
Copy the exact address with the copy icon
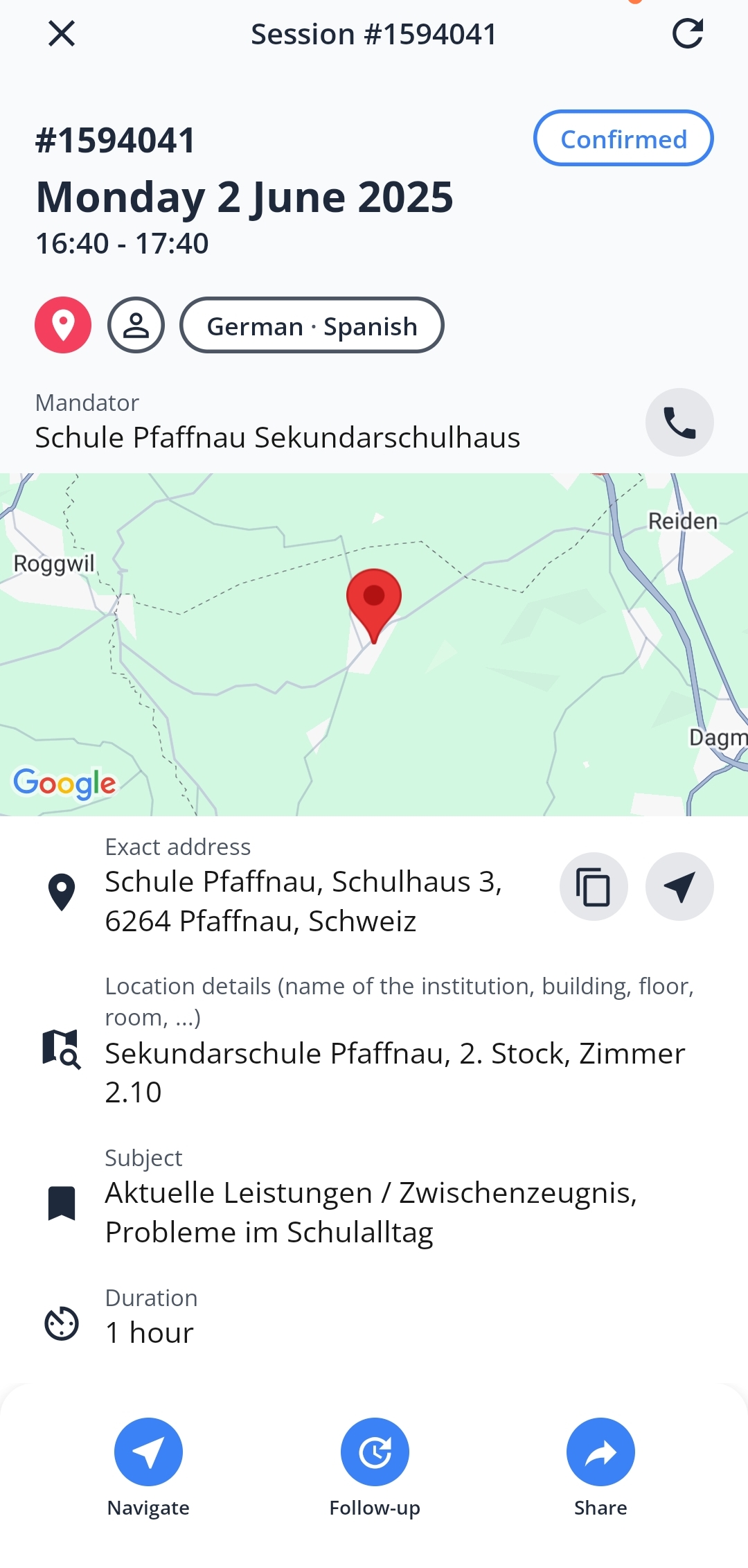click(594, 886)
